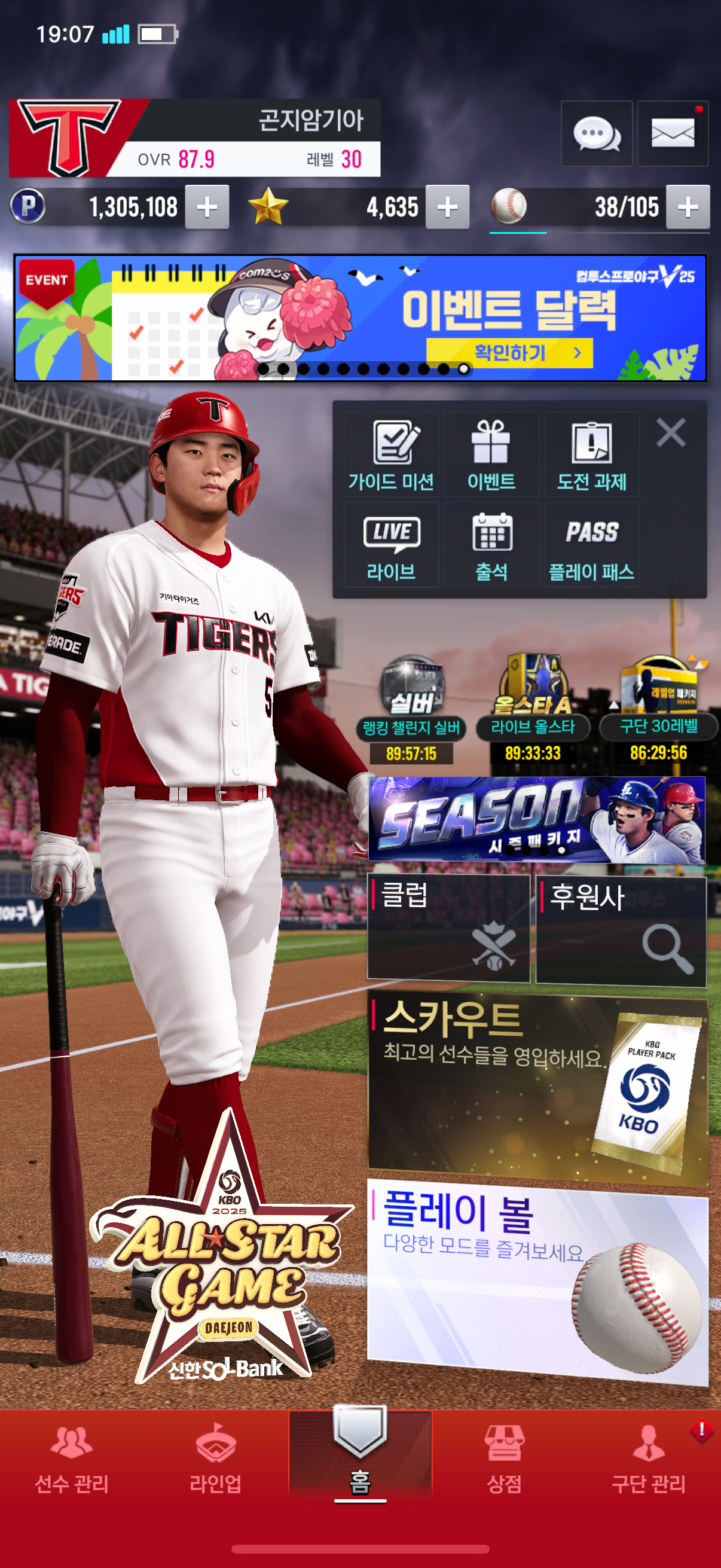Open the chat speech bubble icon

(x=596, y=133)
